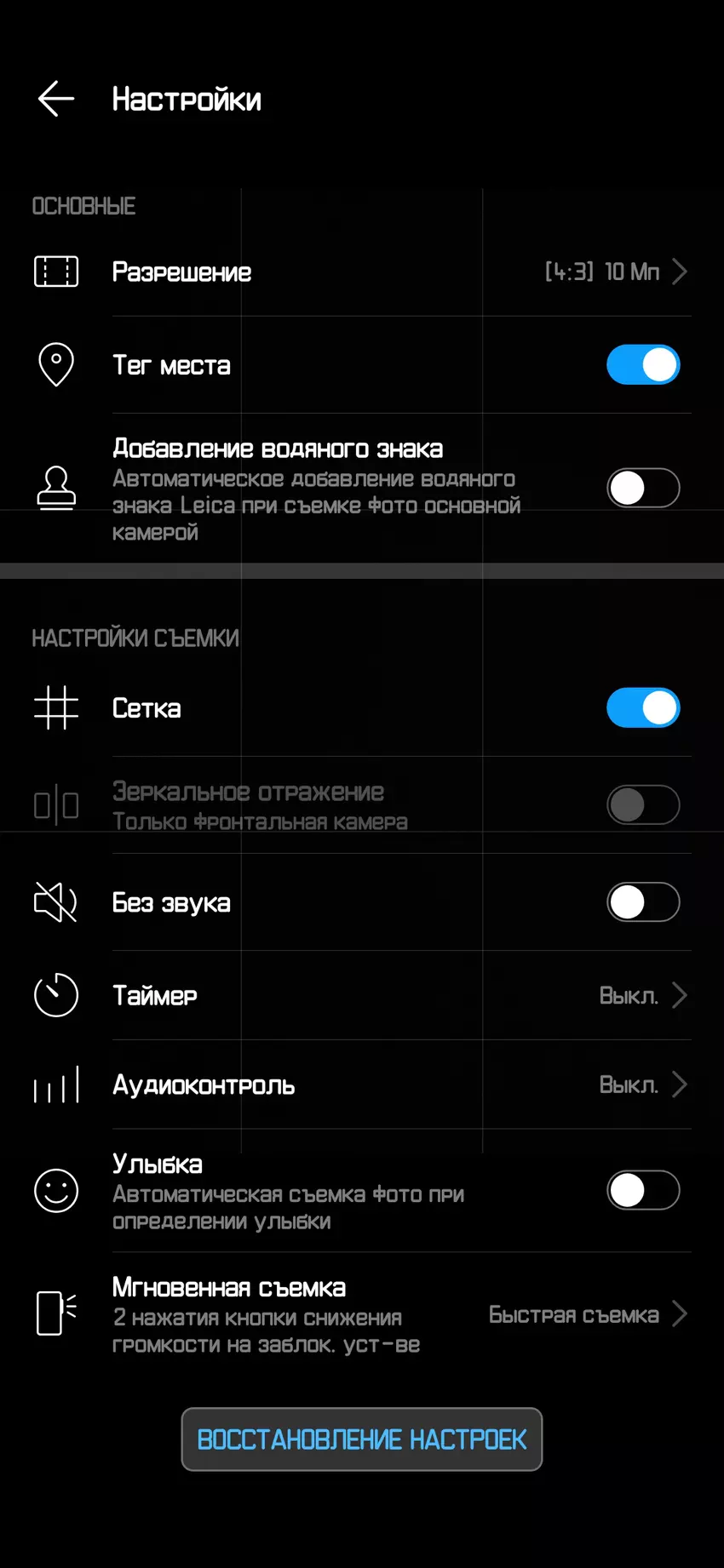Enable Добавление водяного знака switch
This screenshot has width=724, height=1568.
pyautogui.click(x=643, y=489)
